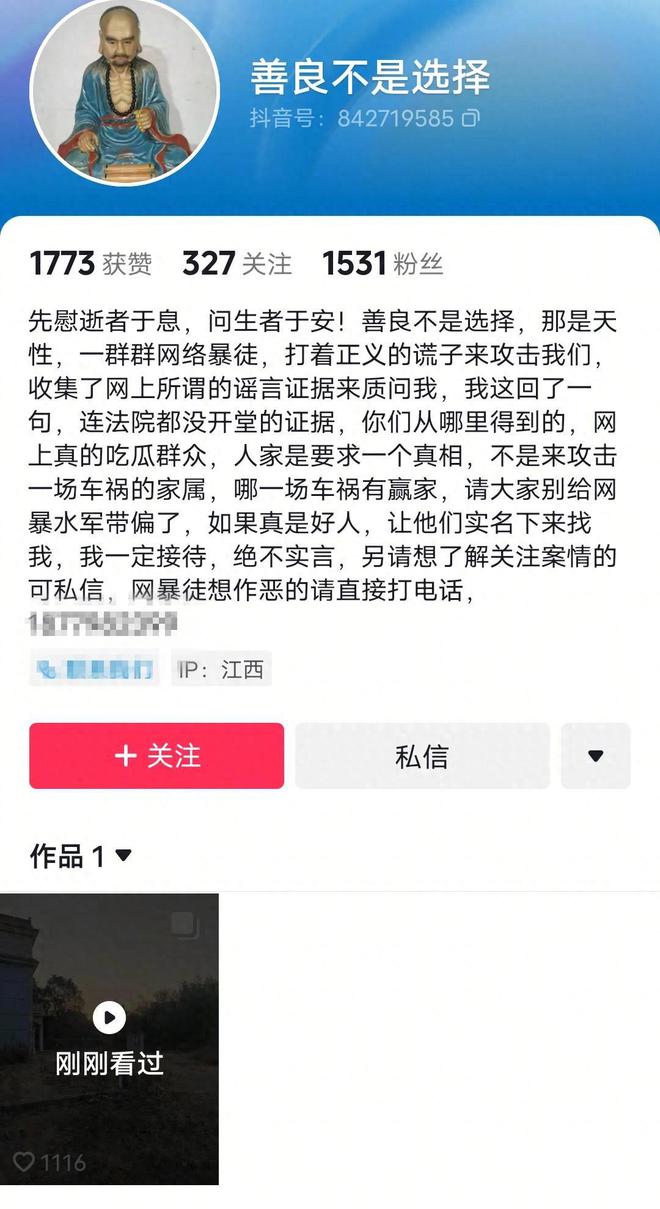Open the 1531 粉丝 followers list
Image resolution: width=660 pixels, height=1209 pixels.
pyautogui.click(x=382, y=264)
